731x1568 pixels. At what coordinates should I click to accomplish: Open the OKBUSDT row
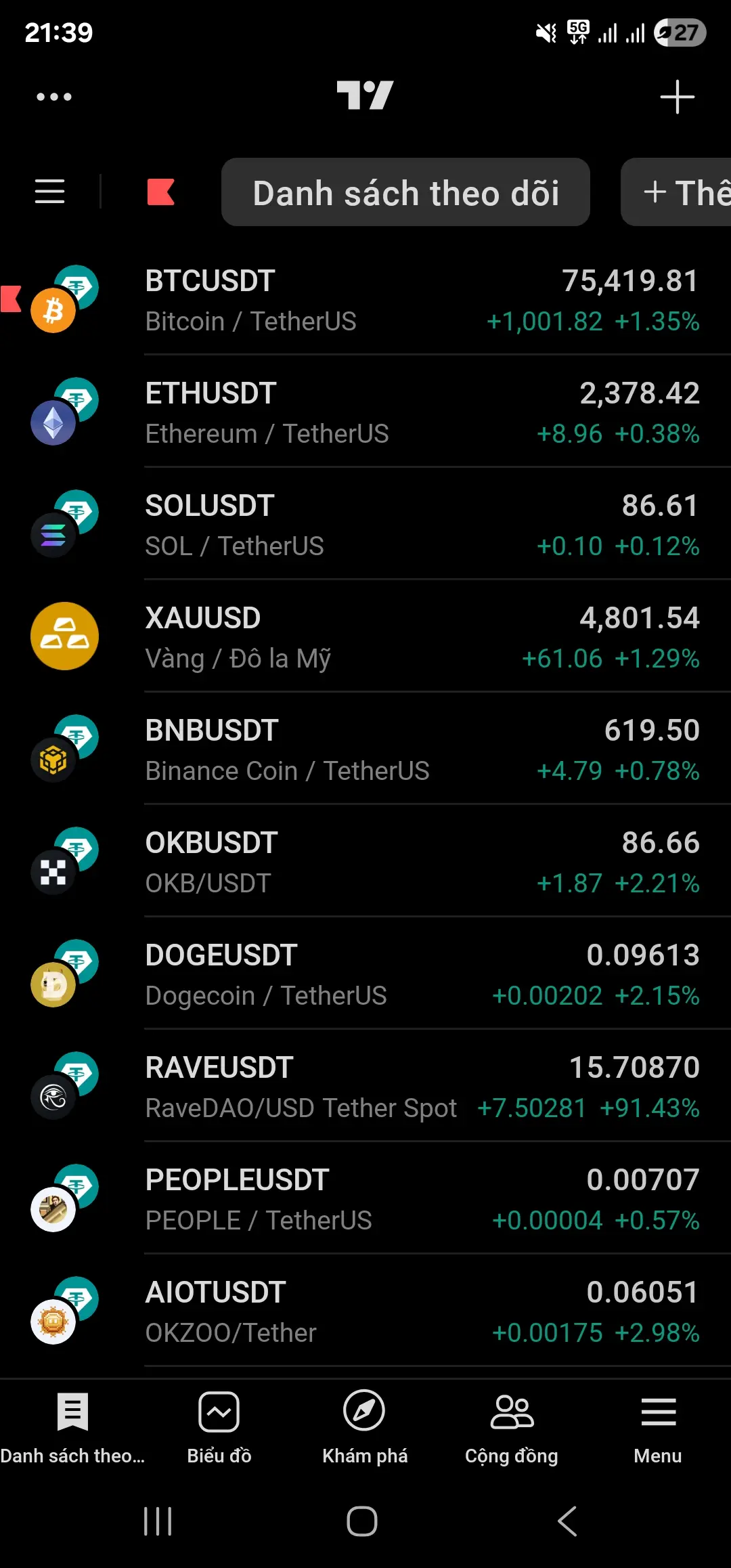point(365,863)
